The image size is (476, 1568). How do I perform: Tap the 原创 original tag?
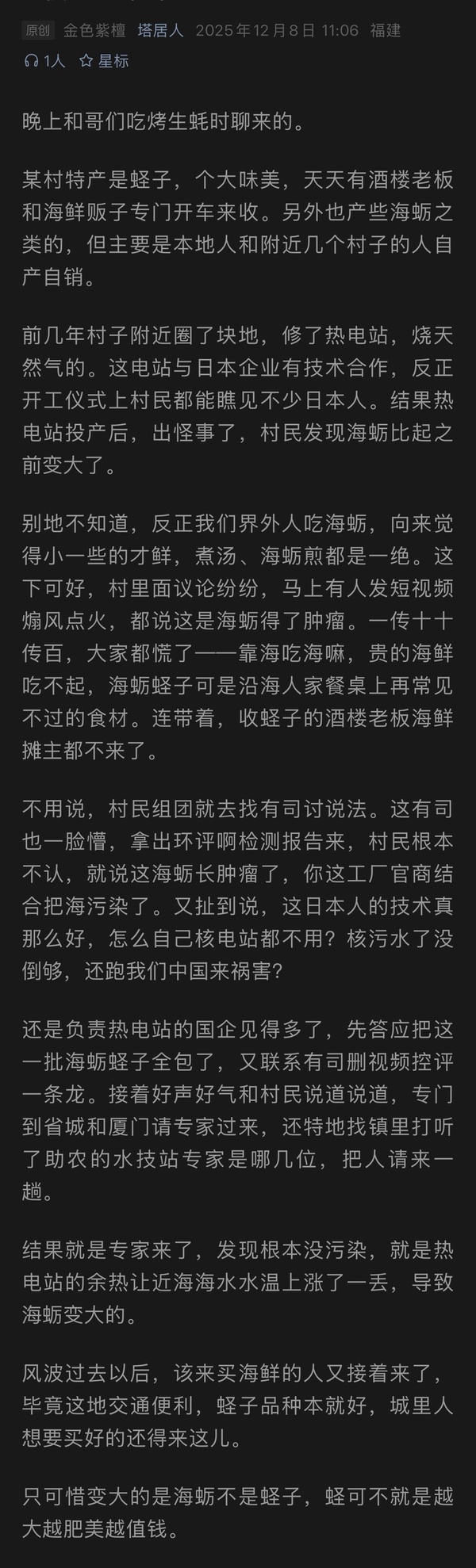coord(37,31)
